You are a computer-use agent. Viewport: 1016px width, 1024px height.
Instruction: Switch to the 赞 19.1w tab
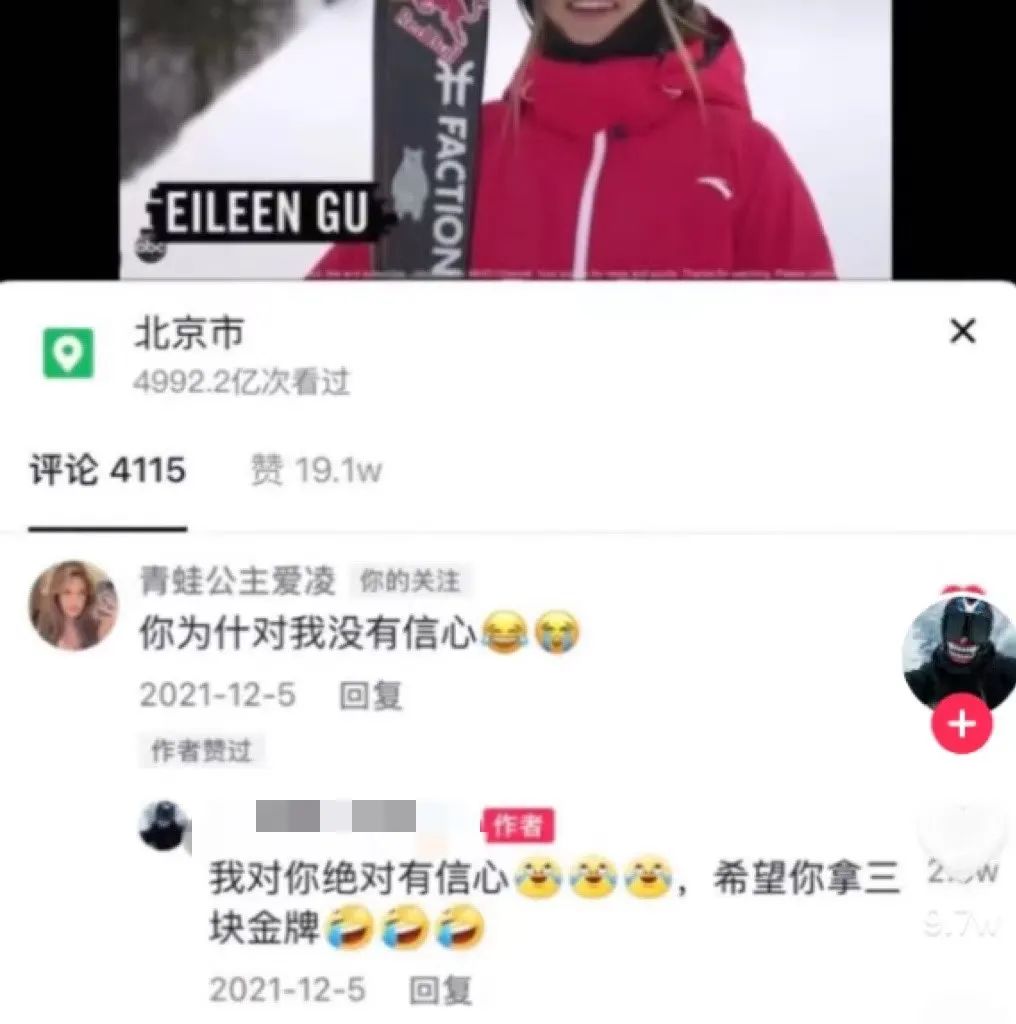coord(317,470)
